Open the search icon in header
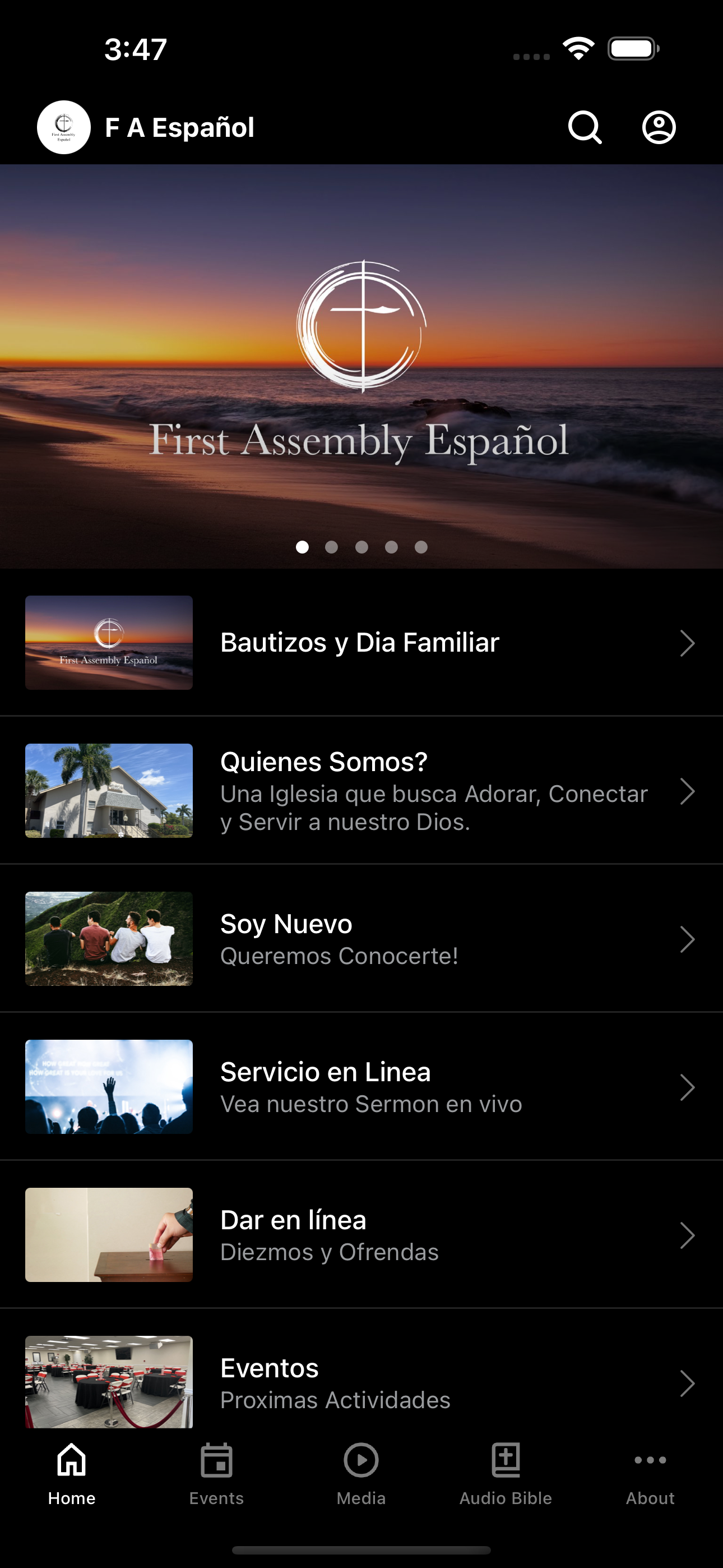 585,127
